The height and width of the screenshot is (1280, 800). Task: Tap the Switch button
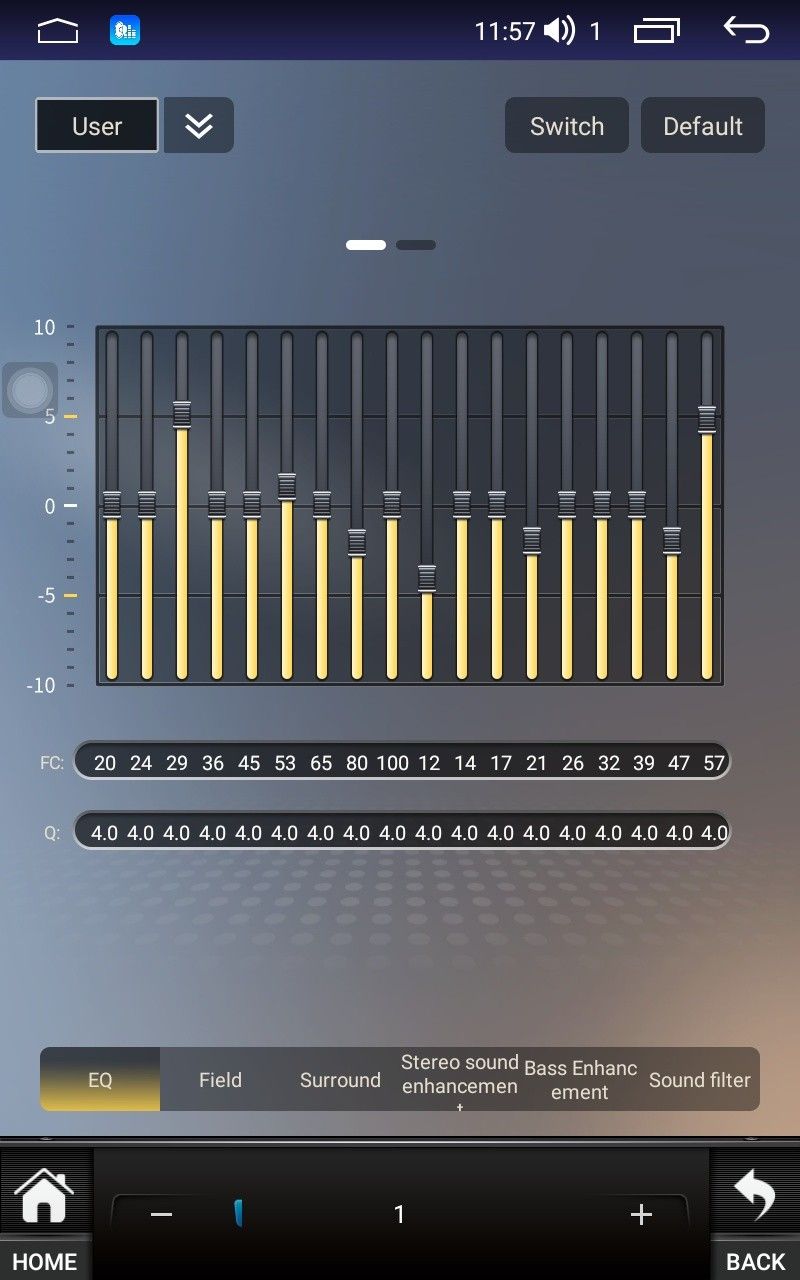pos(566,126)
